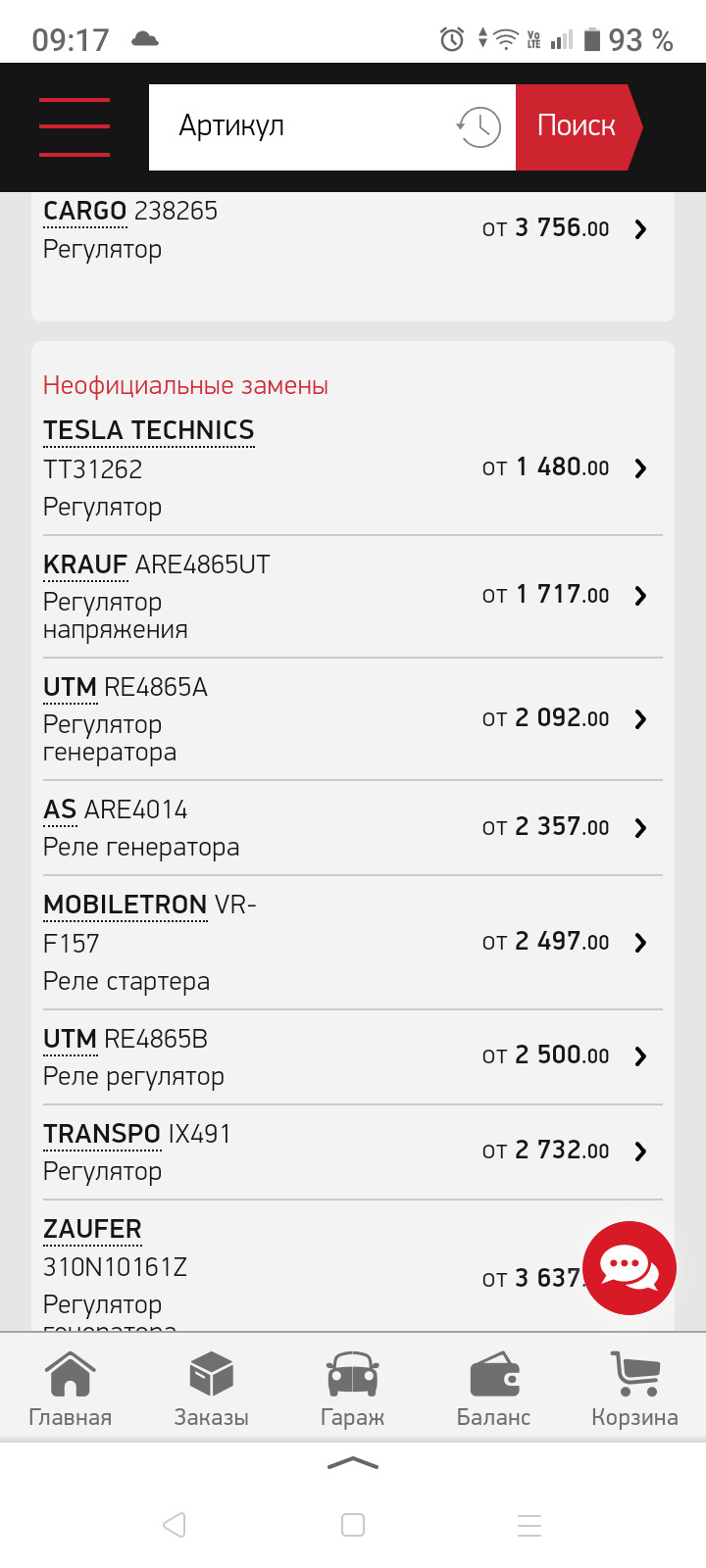Expand details for TESLA TECHNICS TT31262
The width and height of the screenshot is (706, 1568).
(x=640, y=468)
